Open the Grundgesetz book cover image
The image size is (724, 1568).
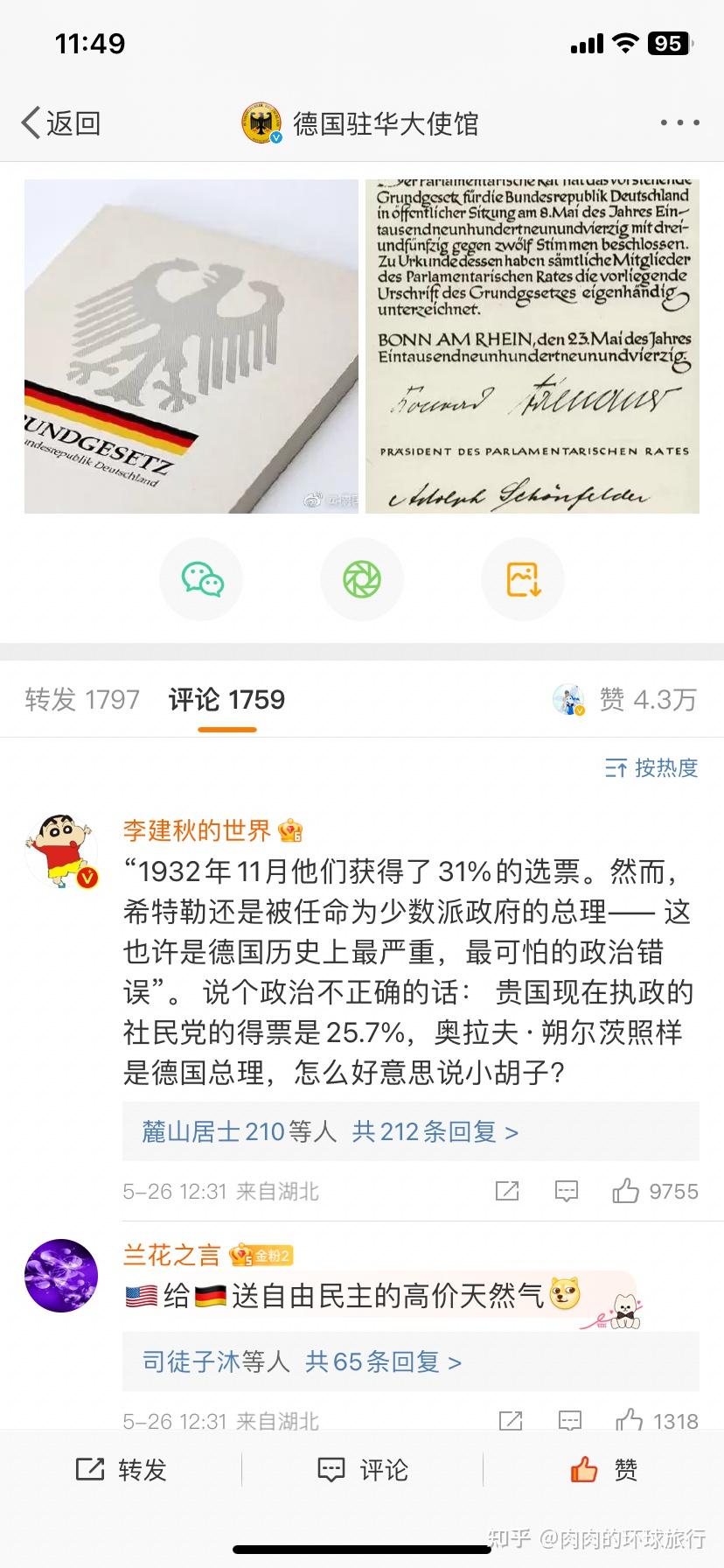point(191,346)
